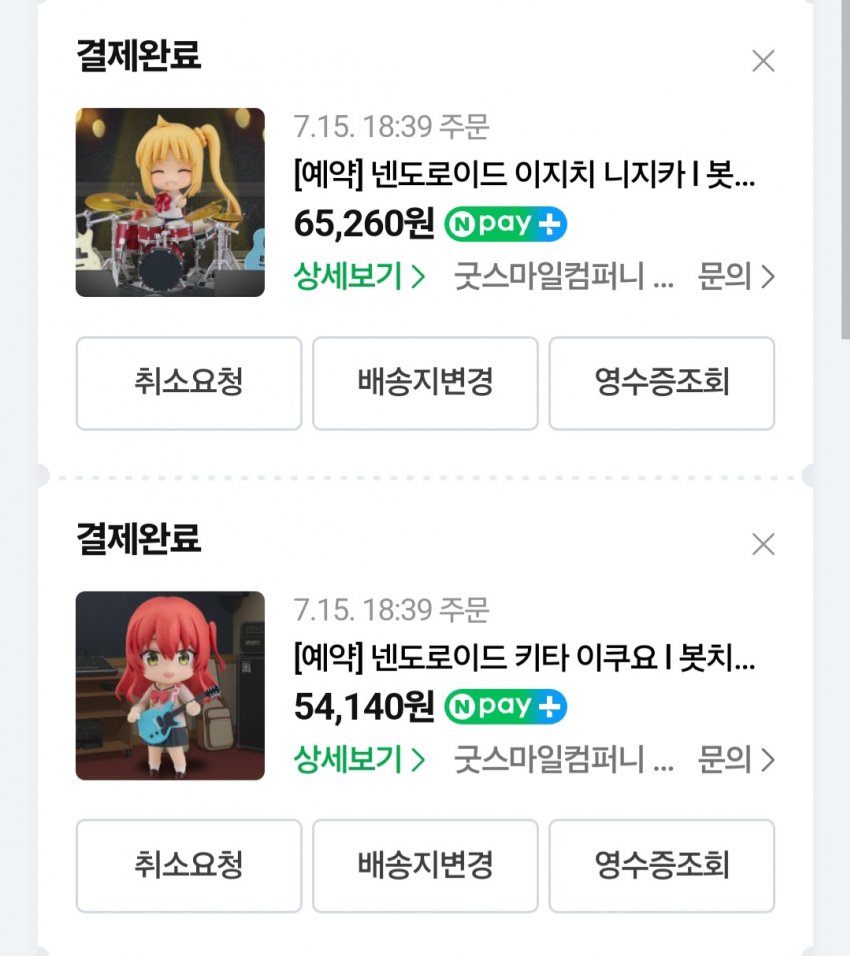
Task: Open the 키타 이쿠요 product title
Action: click(x=524, y=659)
